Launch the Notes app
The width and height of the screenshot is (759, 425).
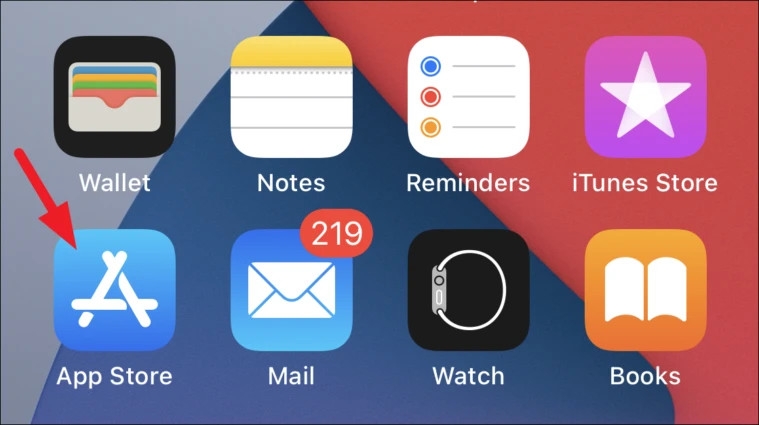coord(291,97)
